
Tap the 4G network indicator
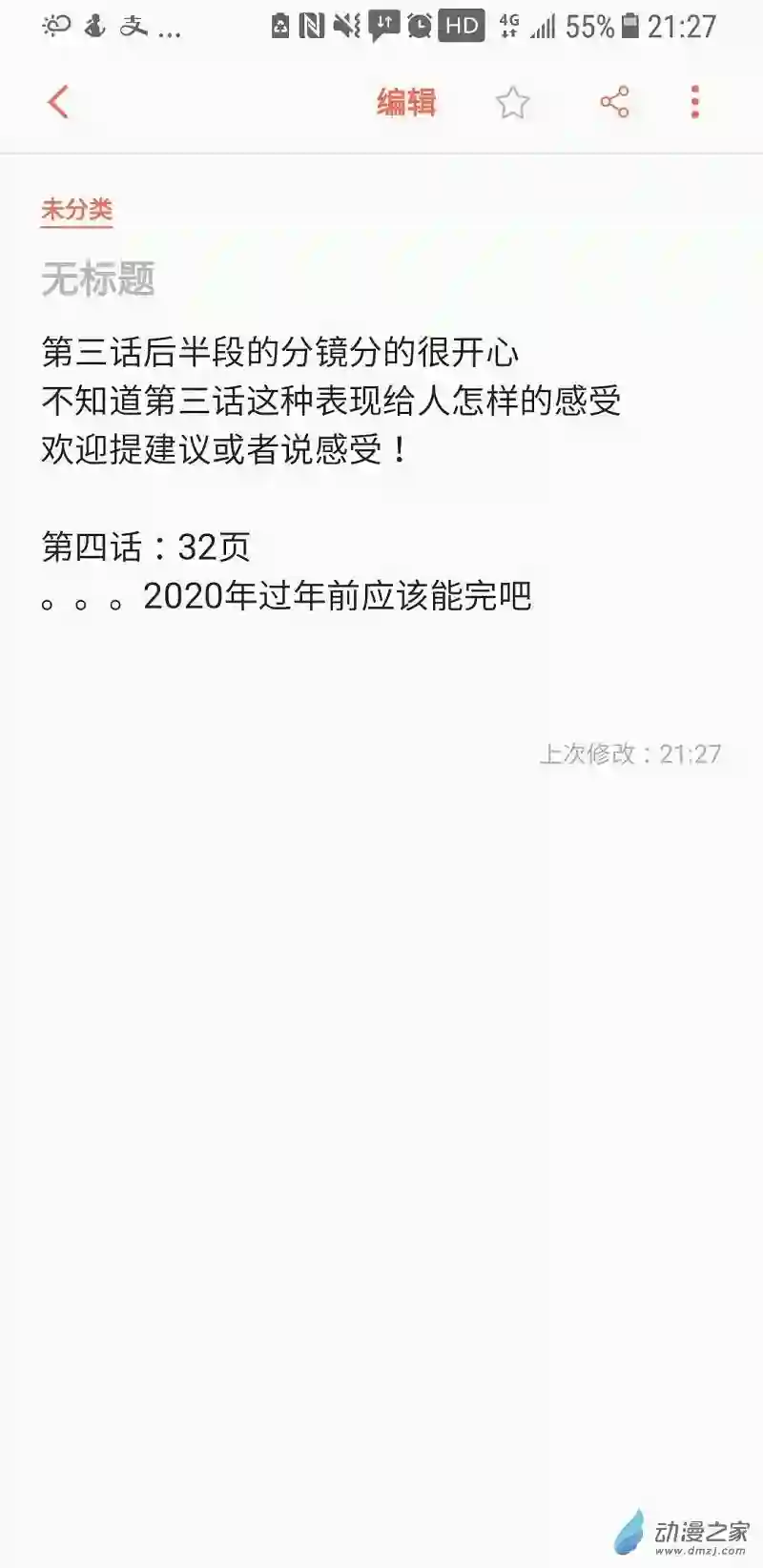tap(506, 26)
